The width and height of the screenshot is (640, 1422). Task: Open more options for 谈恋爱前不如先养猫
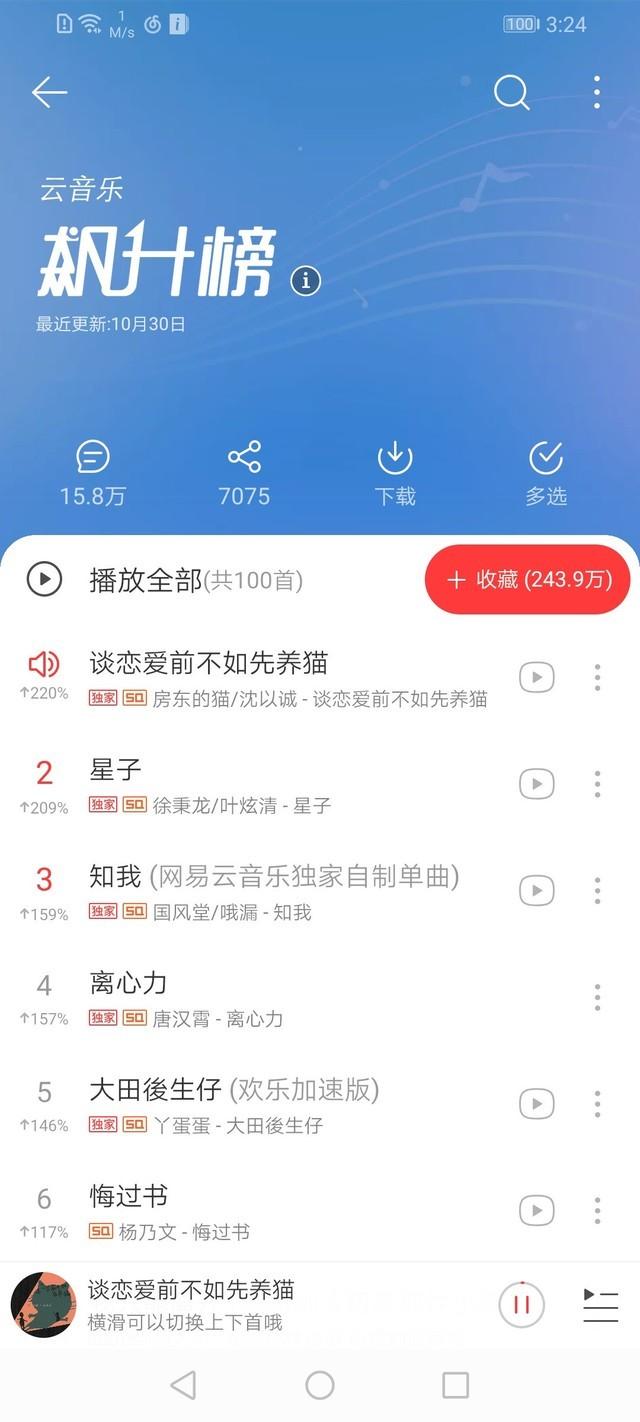pos(597,677)
